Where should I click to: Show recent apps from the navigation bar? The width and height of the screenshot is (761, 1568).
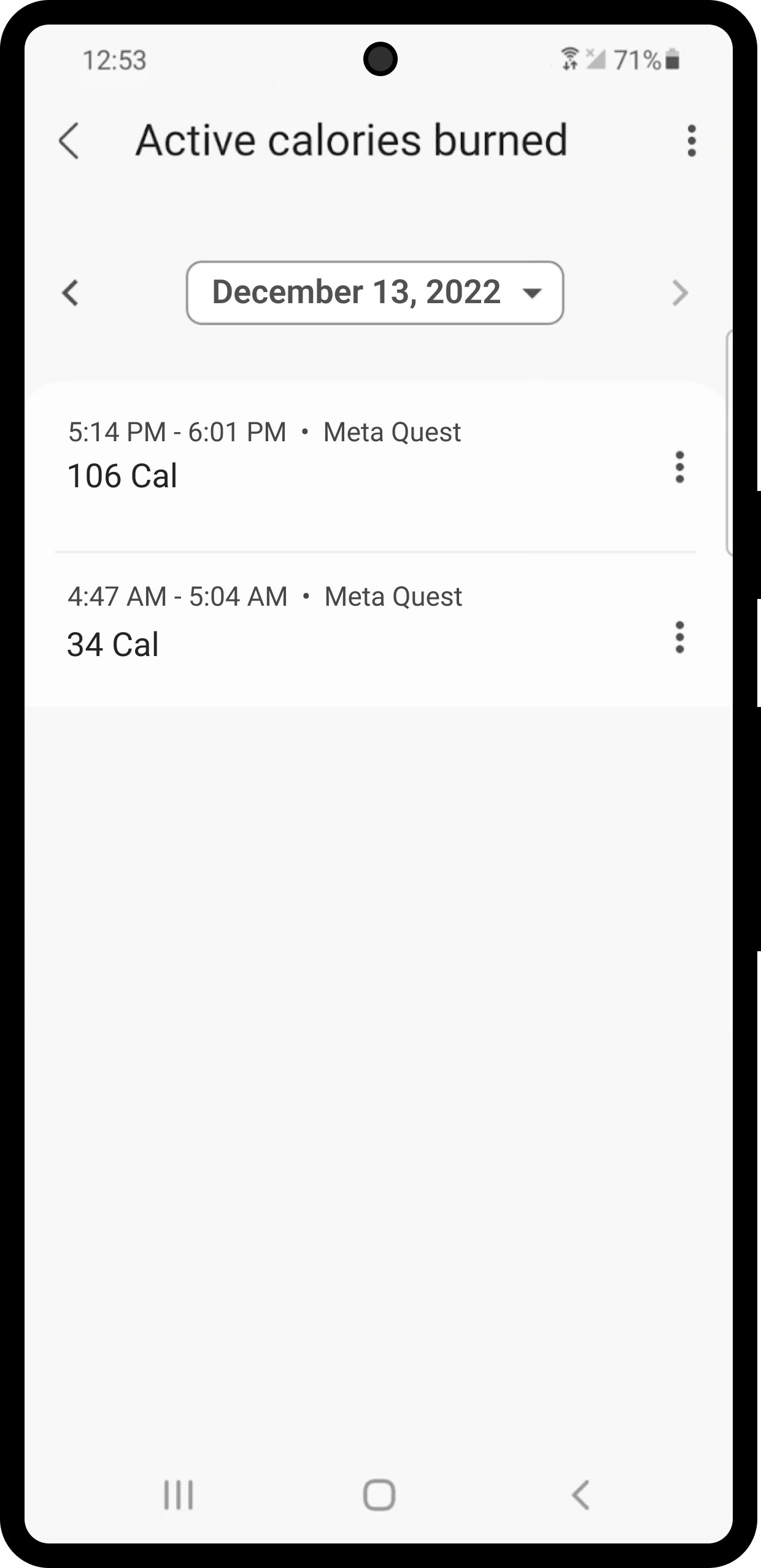coord(179,1494)
